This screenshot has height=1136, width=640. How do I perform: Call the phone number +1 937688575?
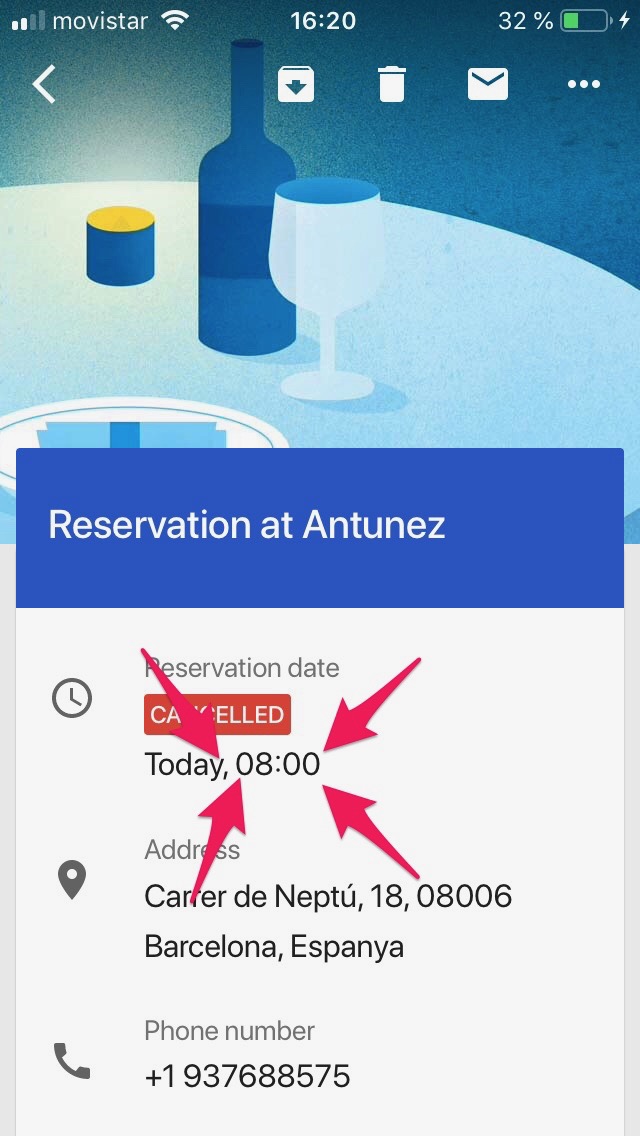point(247,1076)
